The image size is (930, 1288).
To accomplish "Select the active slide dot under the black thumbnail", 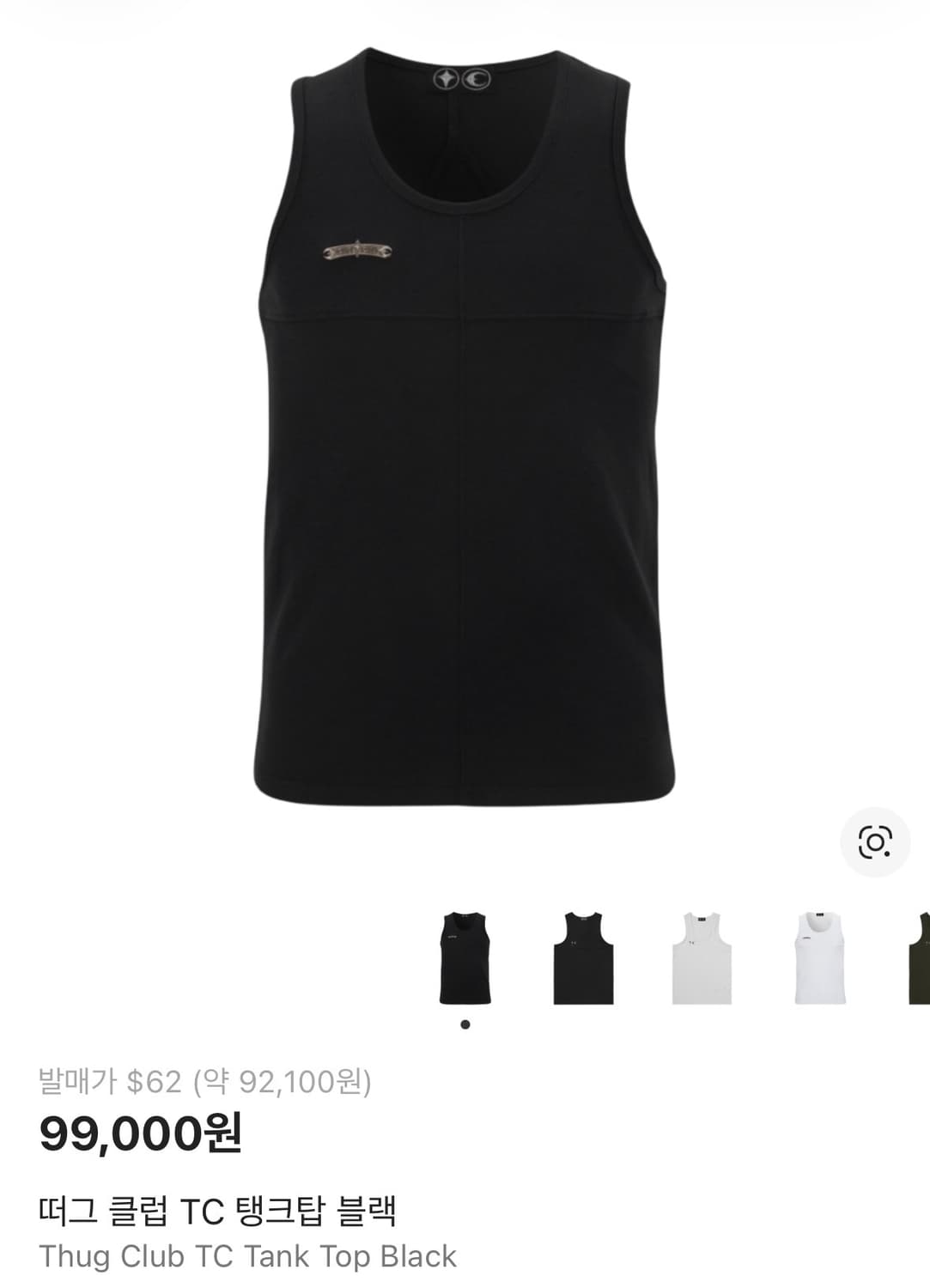I will click(x=465, y=1023).
